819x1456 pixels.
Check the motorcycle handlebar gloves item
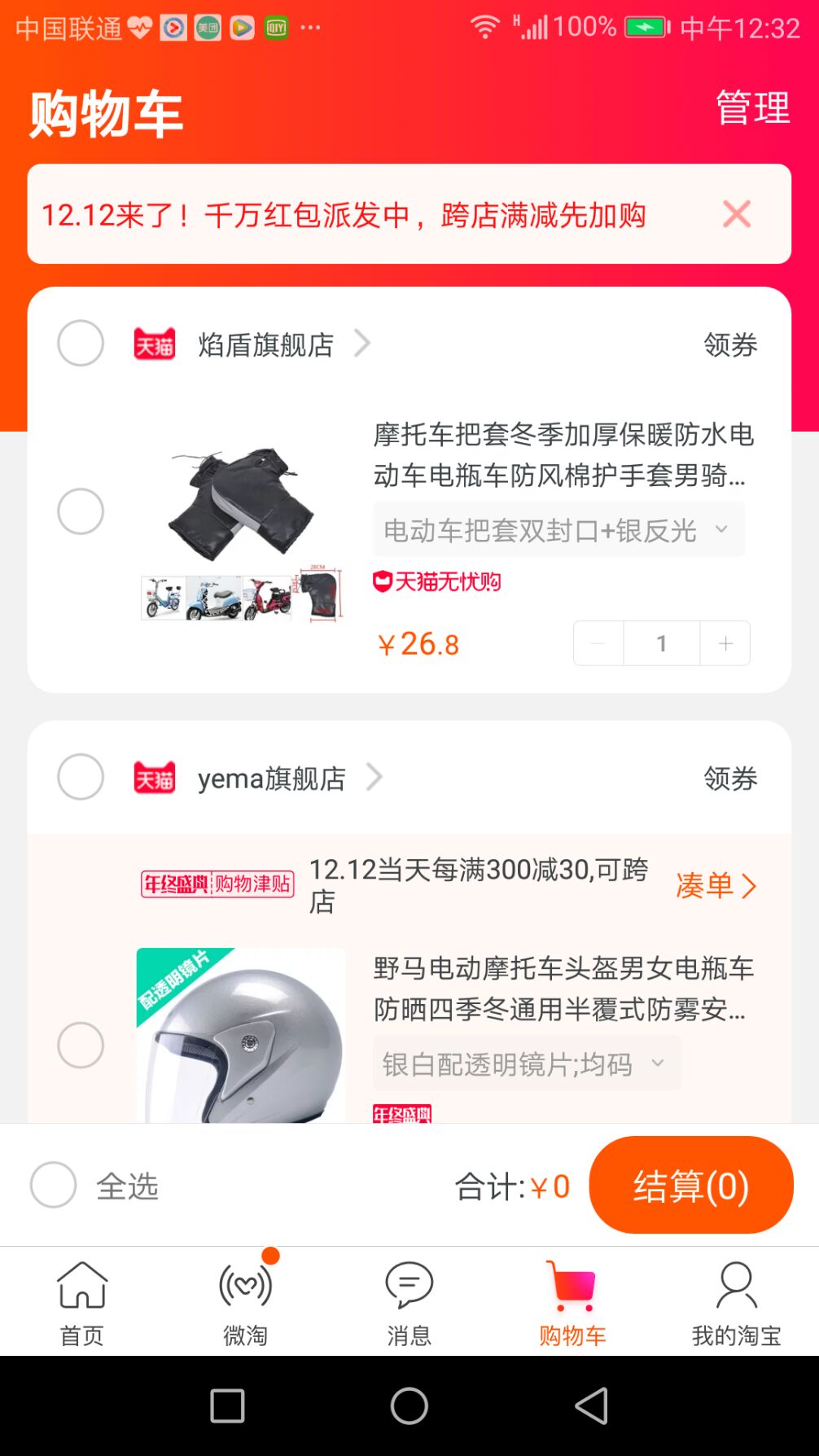[x=81, y=511]
